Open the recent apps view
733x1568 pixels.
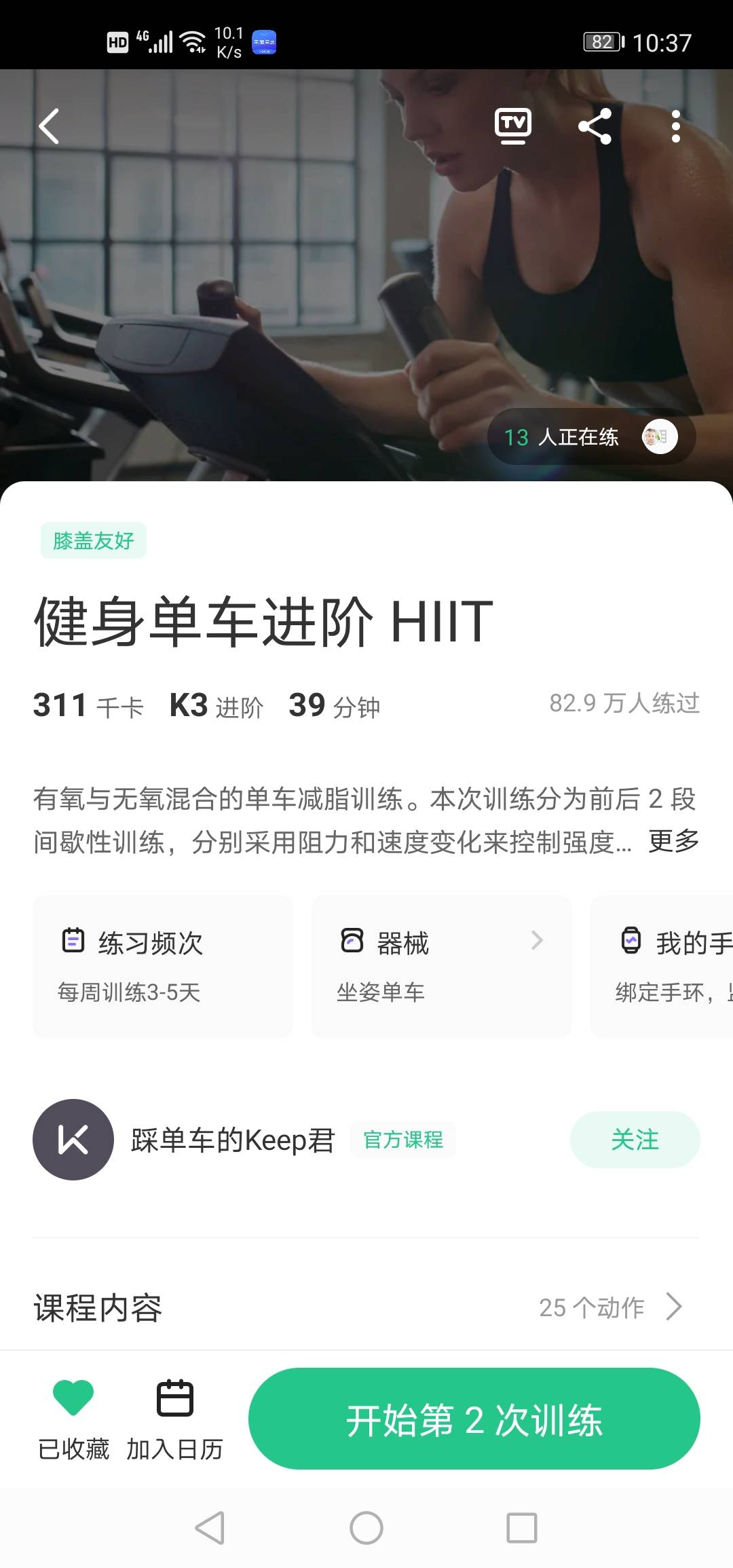pyautogui.click(x=522, y=1529)
